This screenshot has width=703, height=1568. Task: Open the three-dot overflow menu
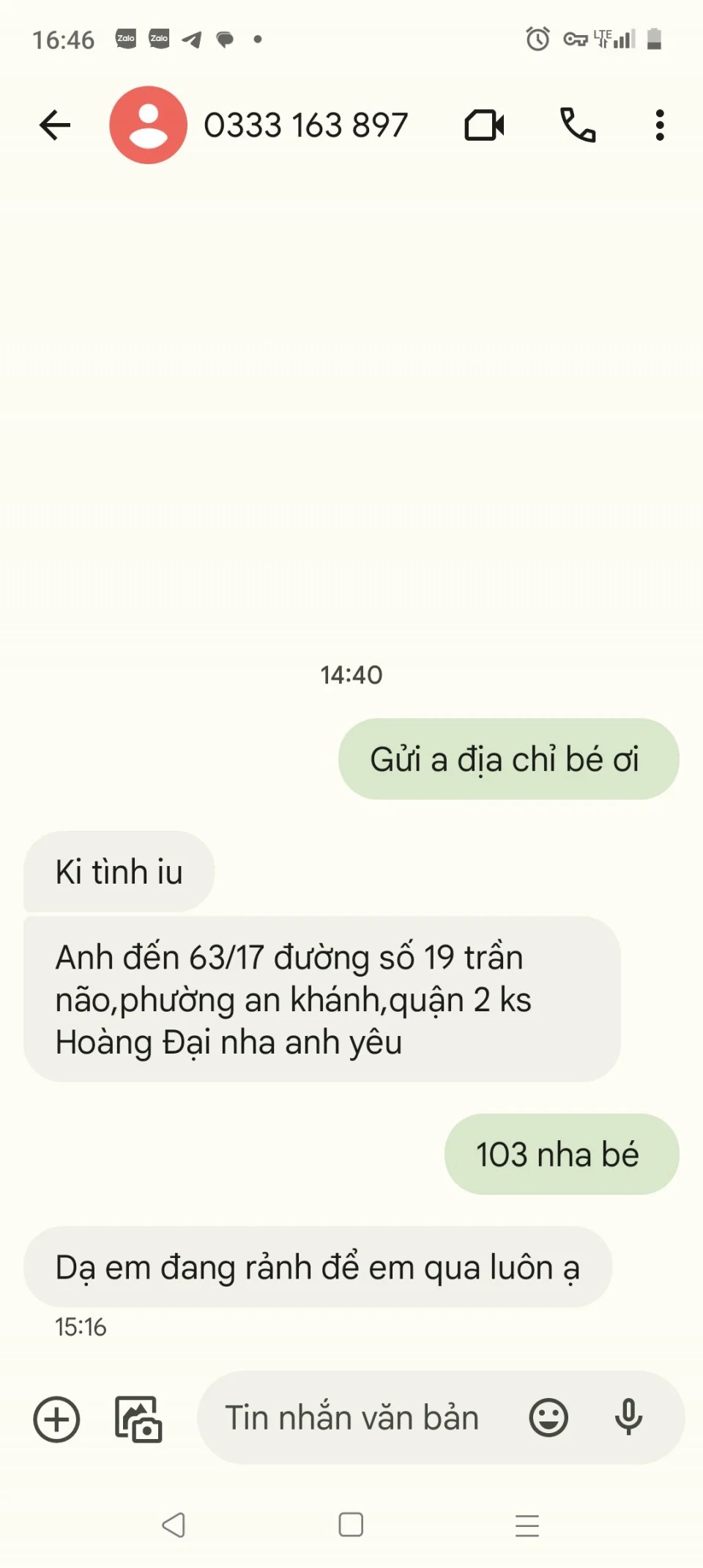point(660,125)
